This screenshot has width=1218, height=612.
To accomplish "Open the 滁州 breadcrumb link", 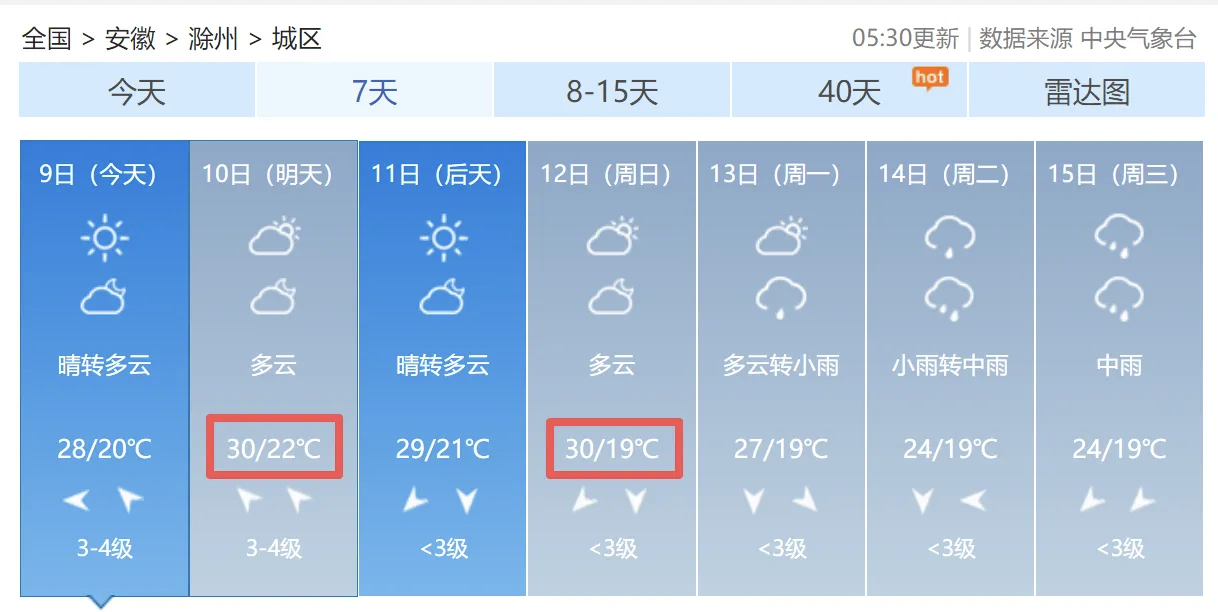I will pos(213,39).
